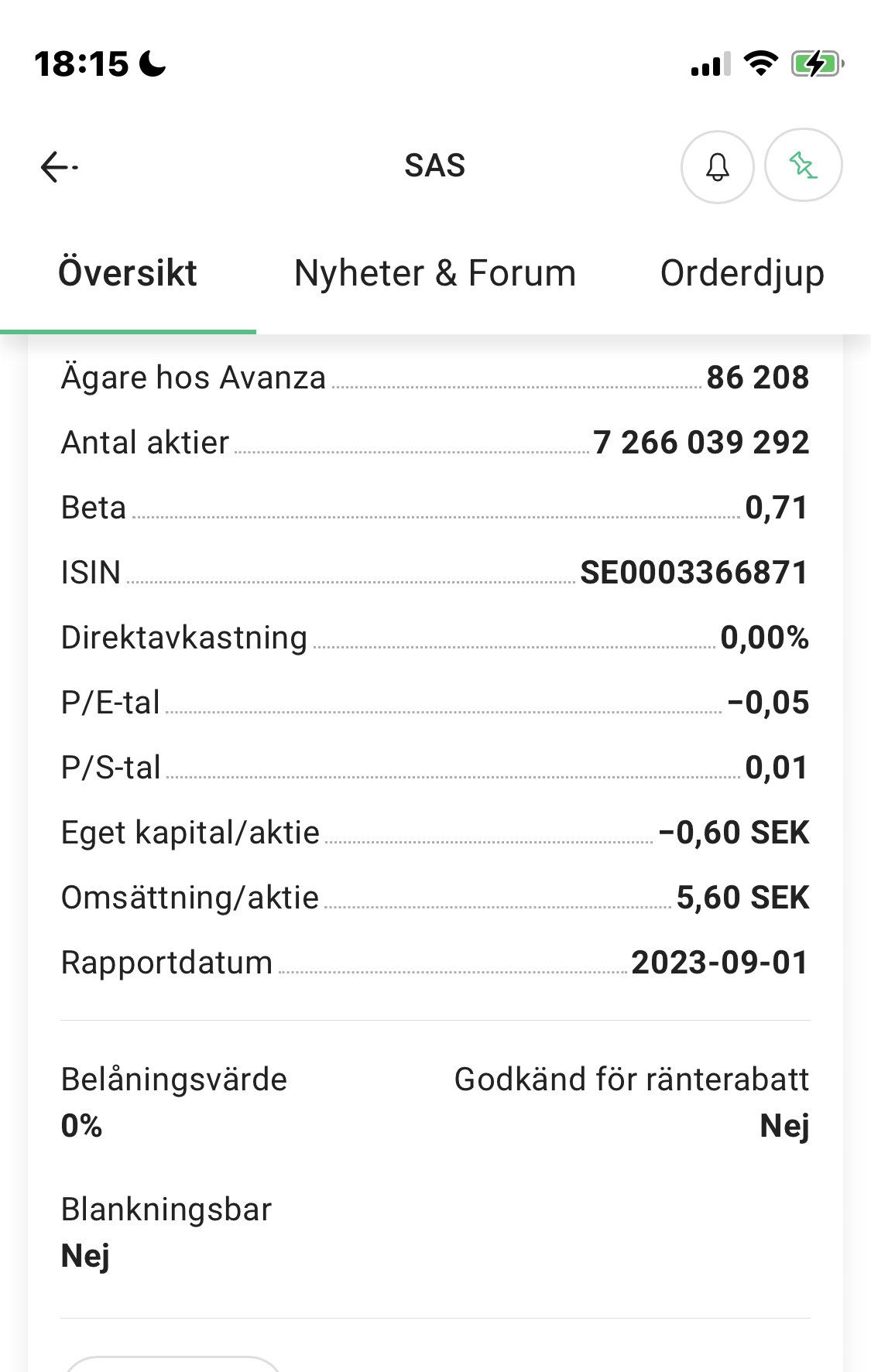
Task: Tap the pin icon to watchlist SAS
Action: (803, 166)
